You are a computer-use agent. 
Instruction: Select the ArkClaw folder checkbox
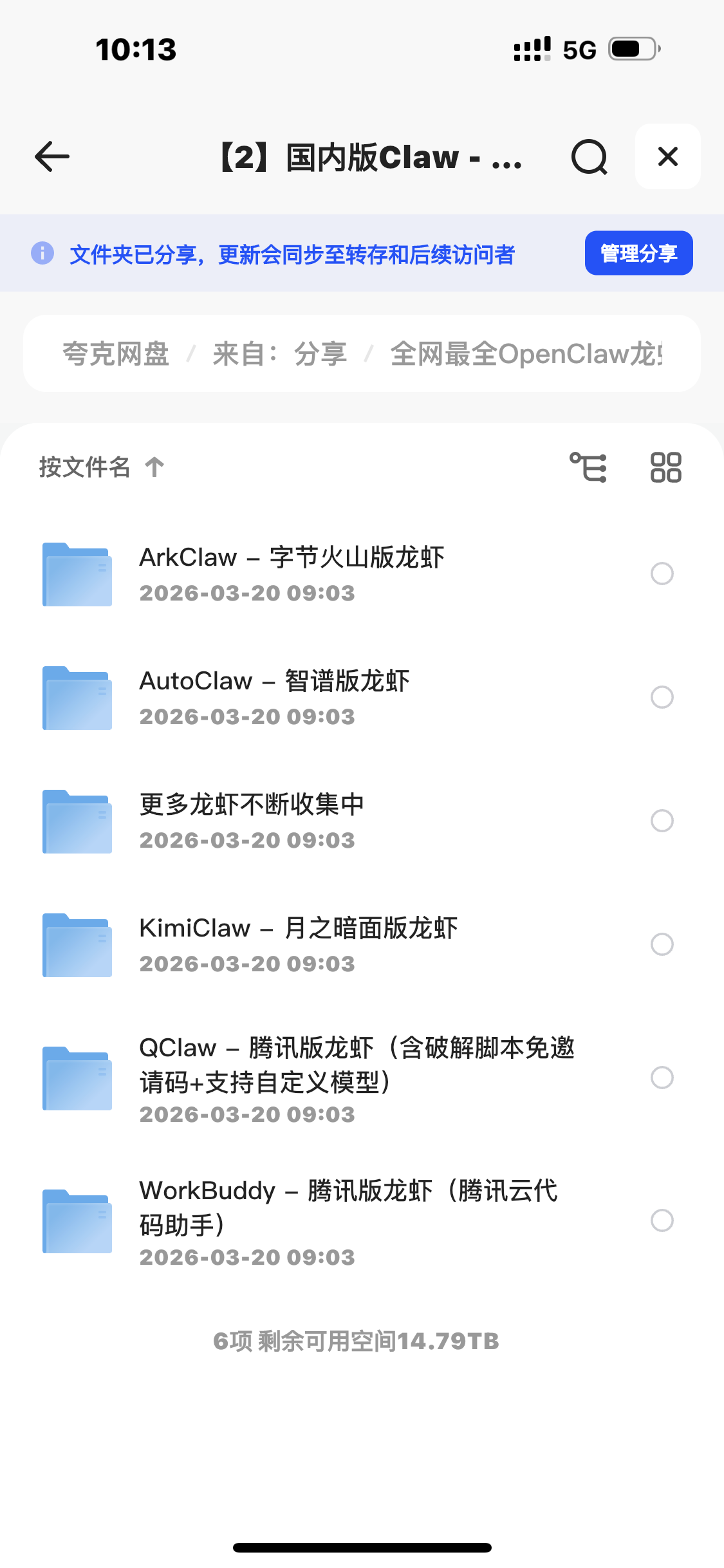tap(662, 574)
